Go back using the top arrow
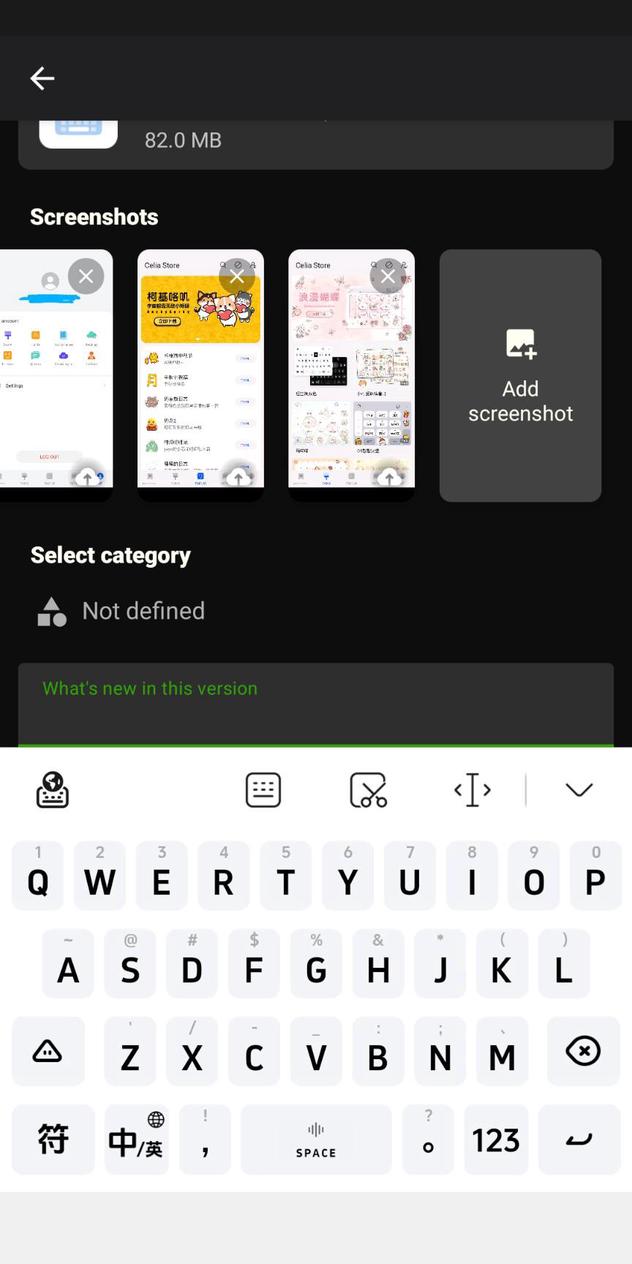Image resolution: width=632 pixels, height=1264 pixels. point(42,78)
